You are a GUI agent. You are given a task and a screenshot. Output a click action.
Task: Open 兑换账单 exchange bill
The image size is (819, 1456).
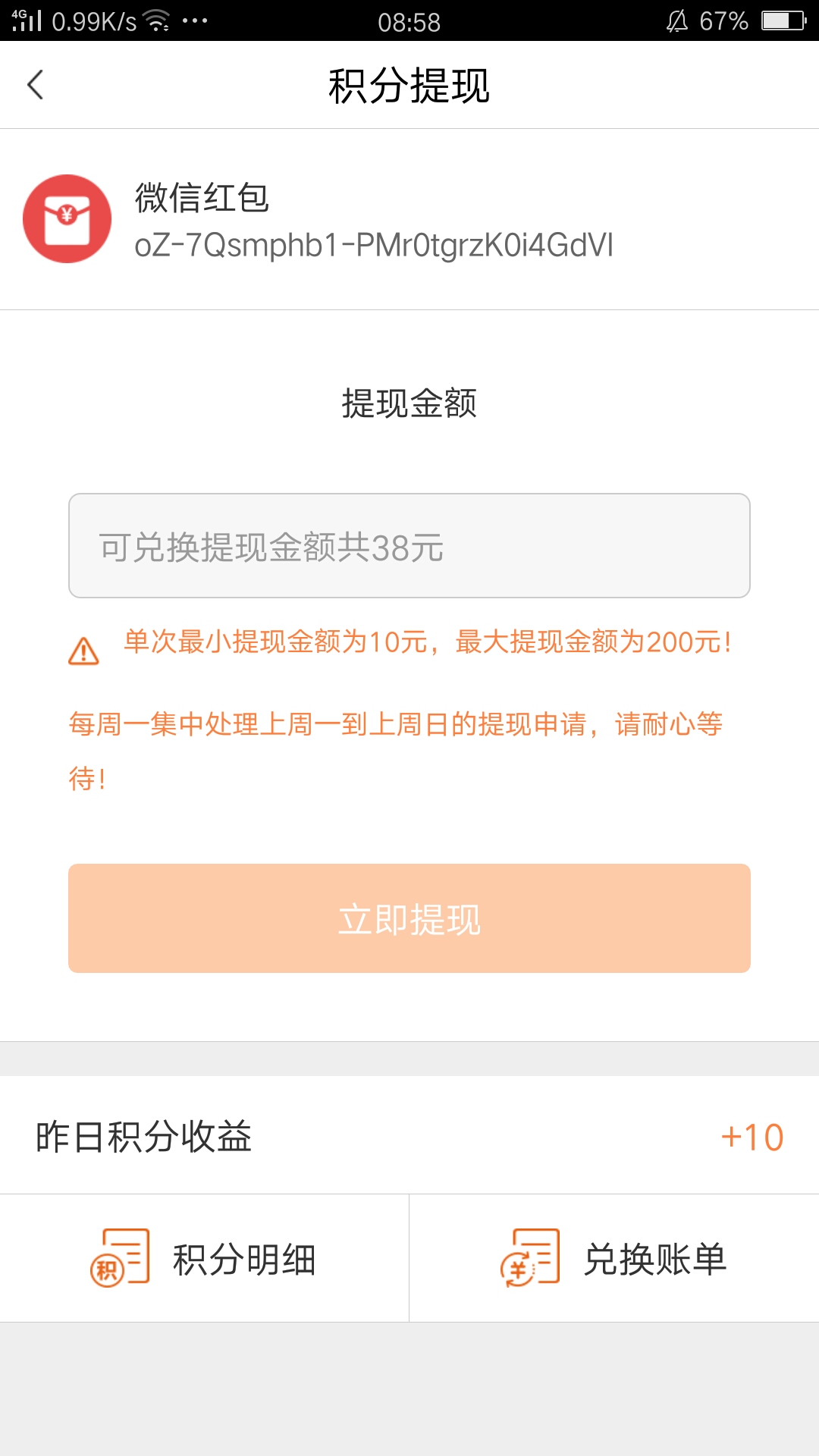(x=614, y=1258)
